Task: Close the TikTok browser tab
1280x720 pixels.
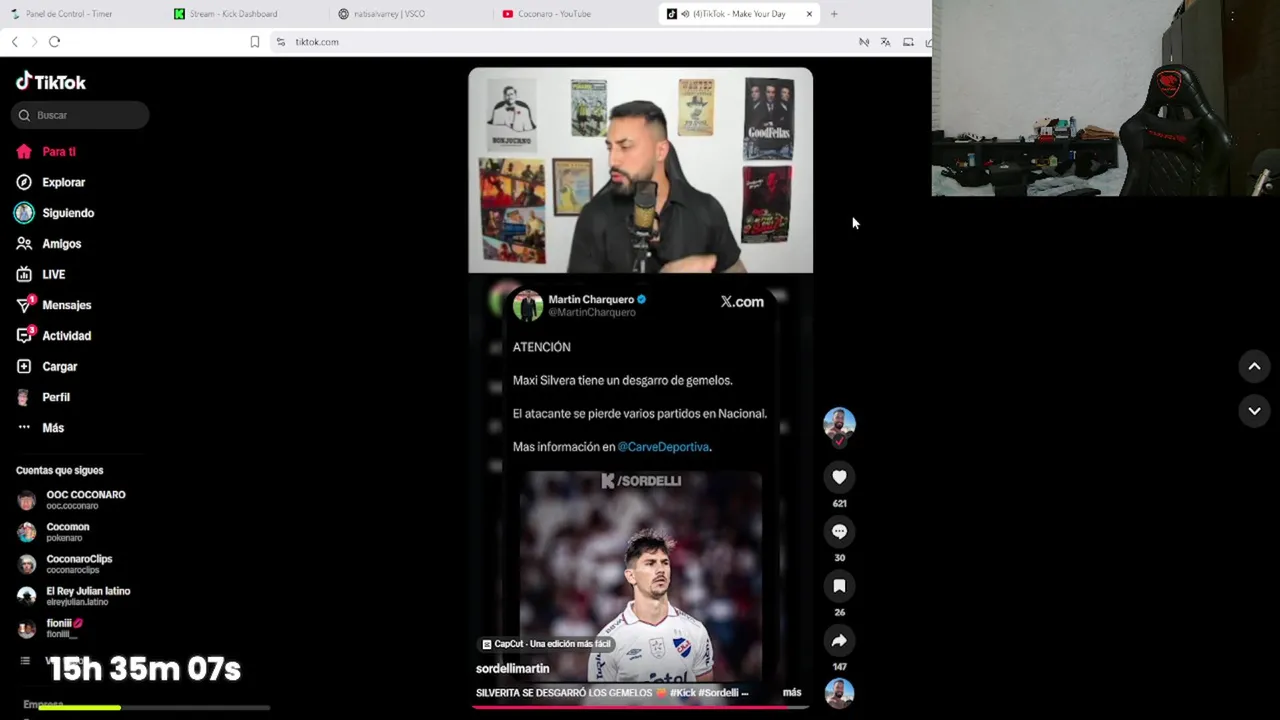Action: pyautogui.click(x=809, y=14)
